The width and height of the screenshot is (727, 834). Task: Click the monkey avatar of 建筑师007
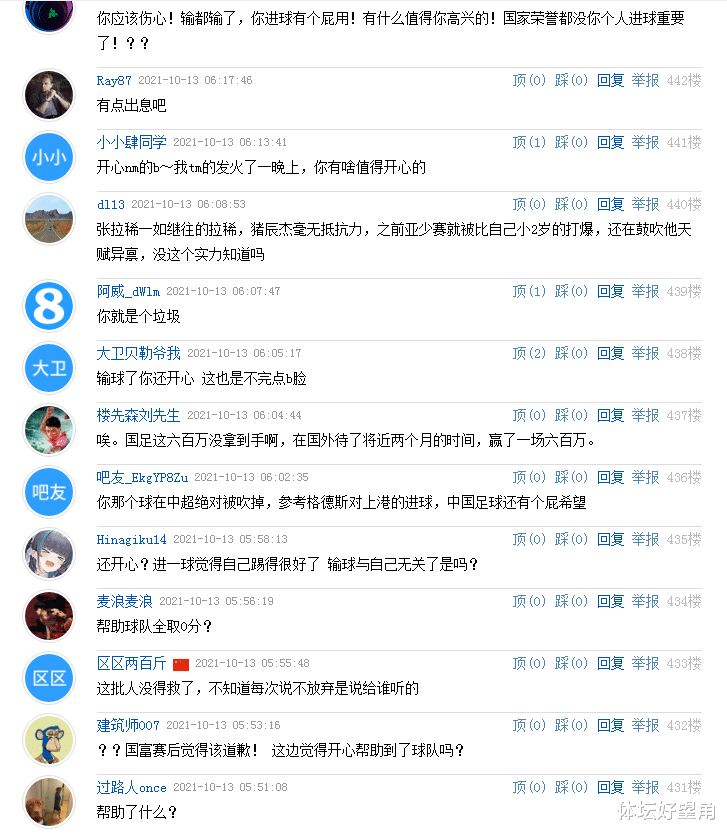48,740
